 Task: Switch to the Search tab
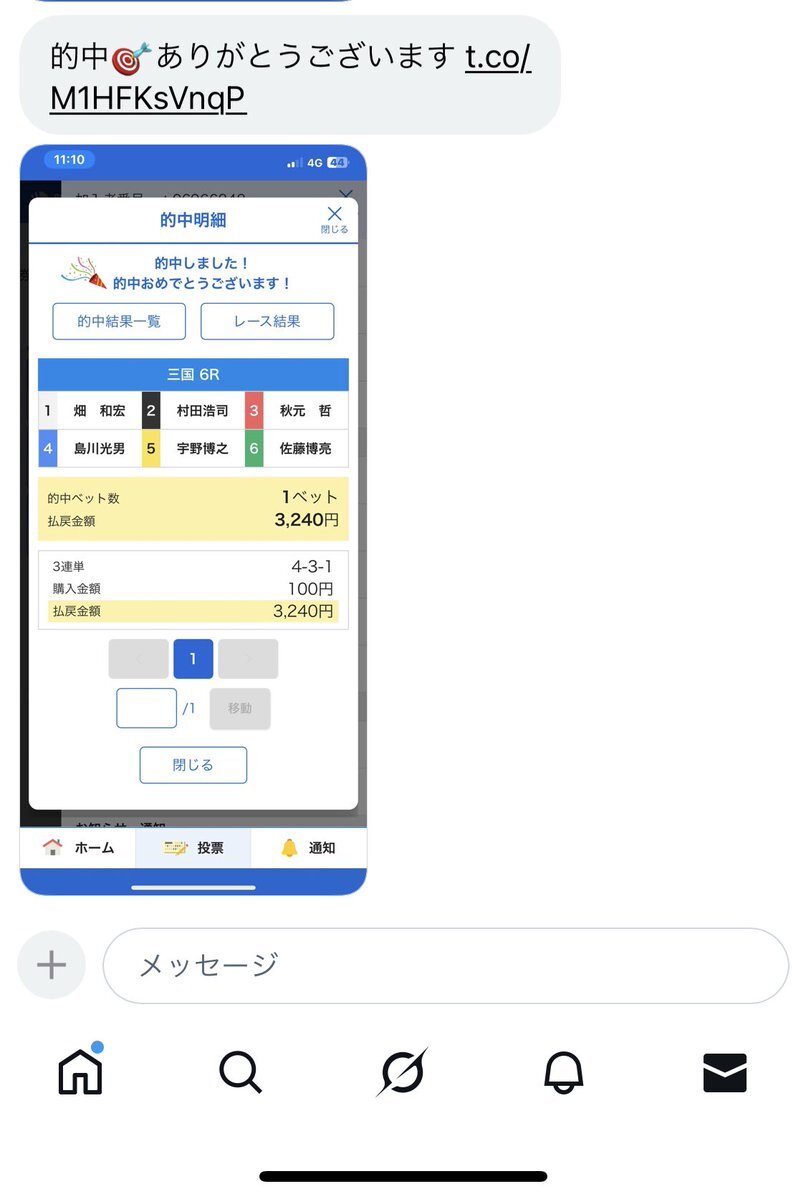(x=240, y=1072)
